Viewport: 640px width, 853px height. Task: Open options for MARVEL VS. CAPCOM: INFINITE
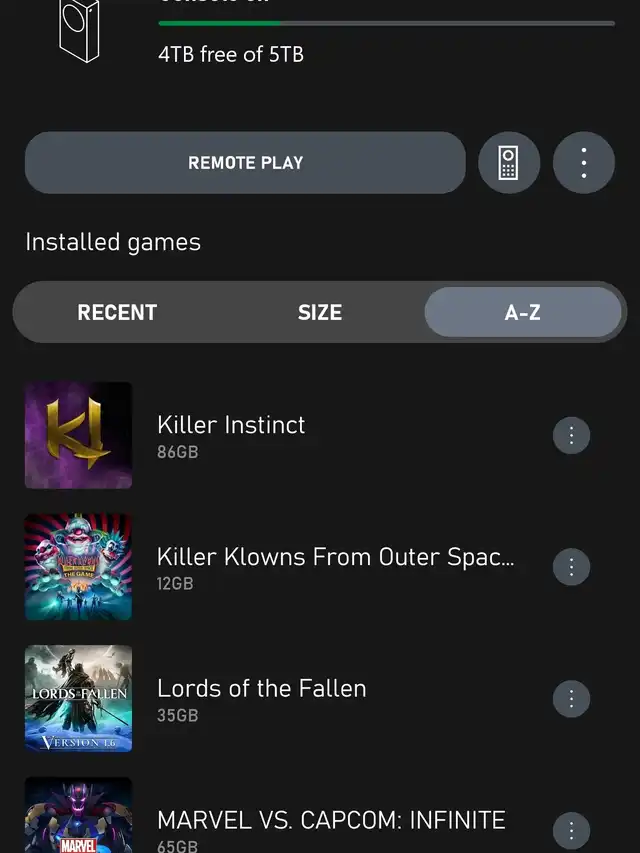tap(571, 830)
